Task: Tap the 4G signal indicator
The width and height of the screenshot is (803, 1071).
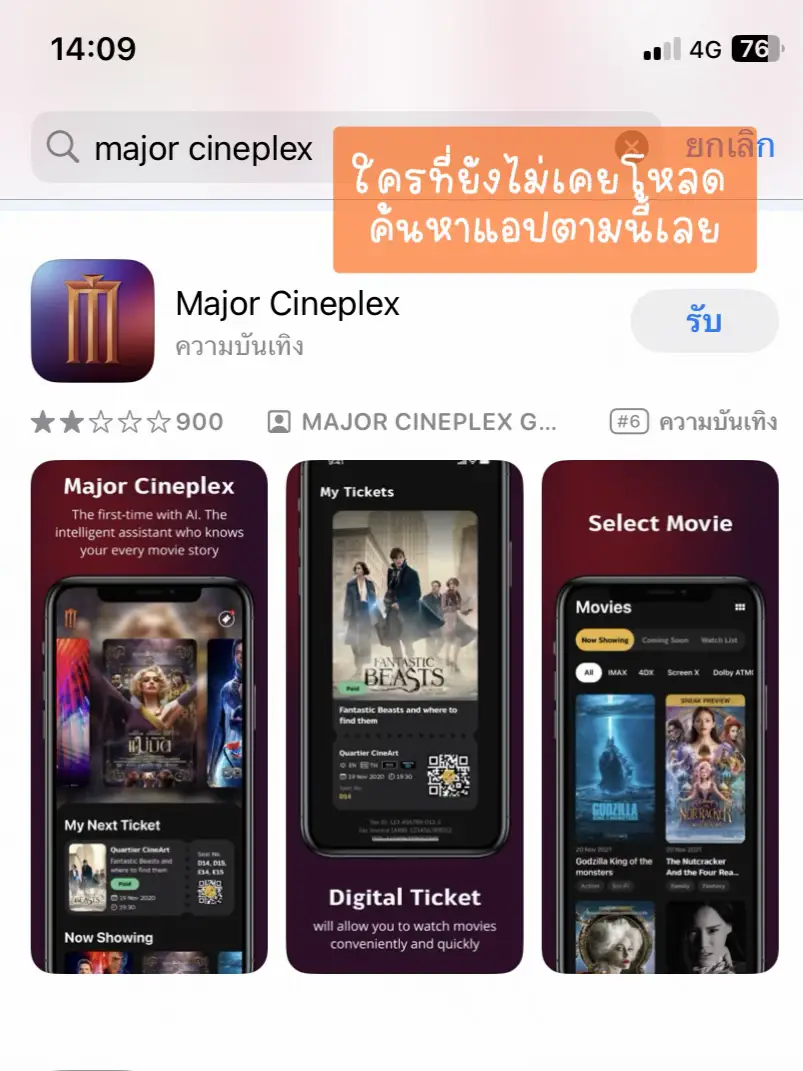Action: coord(705,46)
